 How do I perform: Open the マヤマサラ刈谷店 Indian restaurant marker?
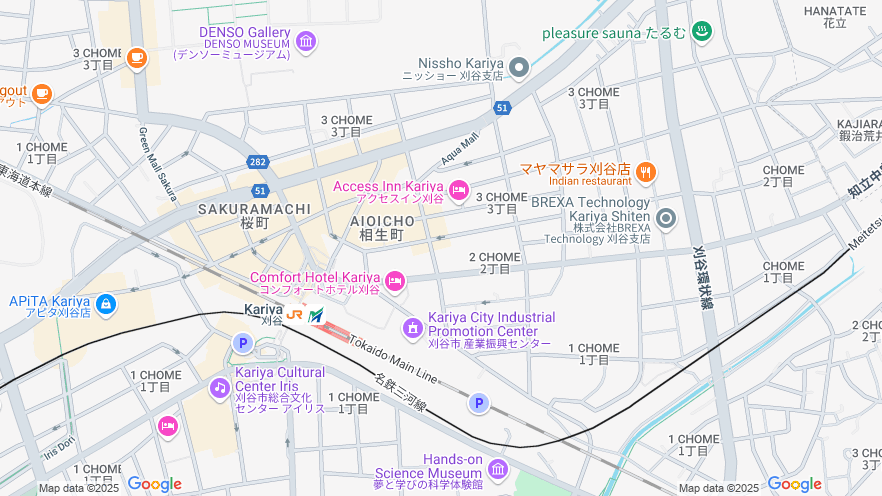pos(646,173)
